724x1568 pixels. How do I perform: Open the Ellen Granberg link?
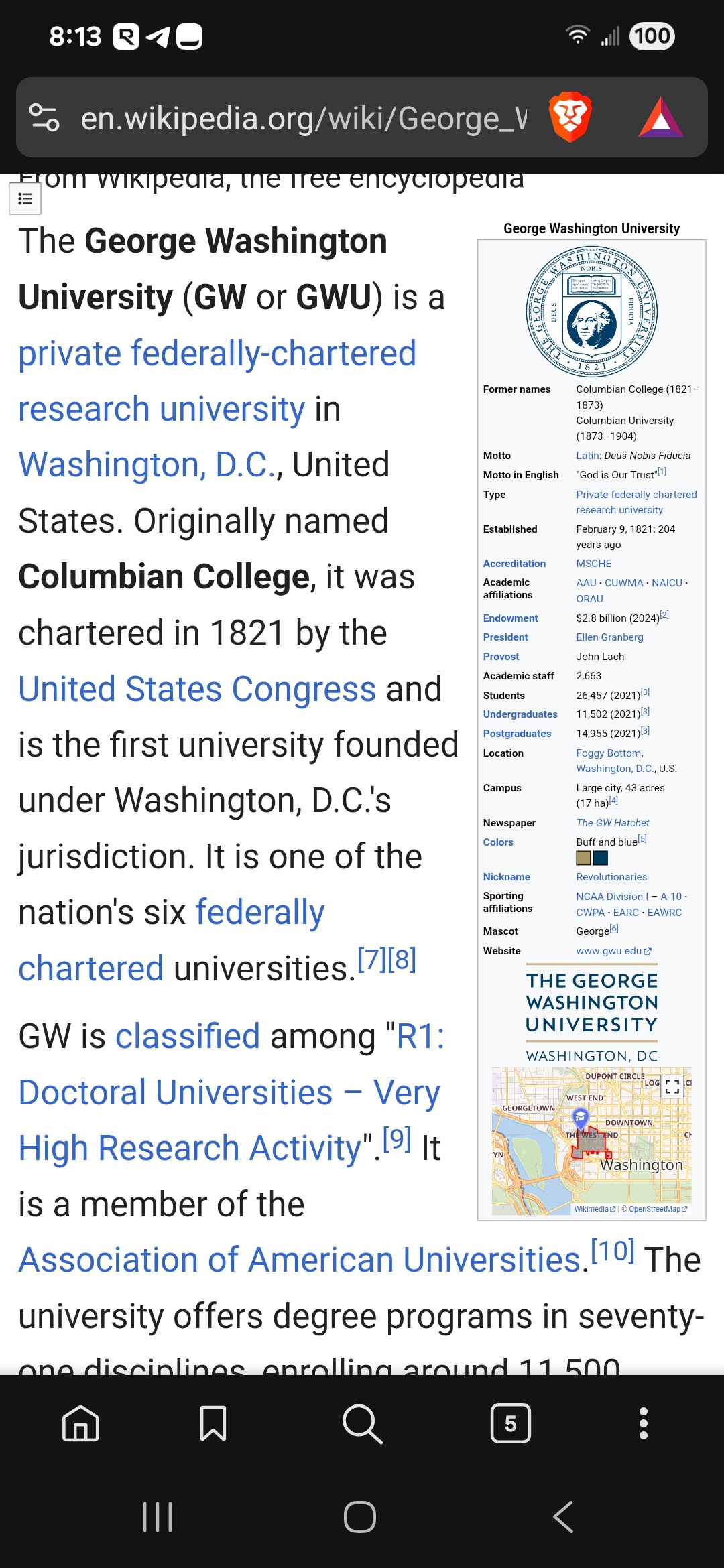coord(609,637)
